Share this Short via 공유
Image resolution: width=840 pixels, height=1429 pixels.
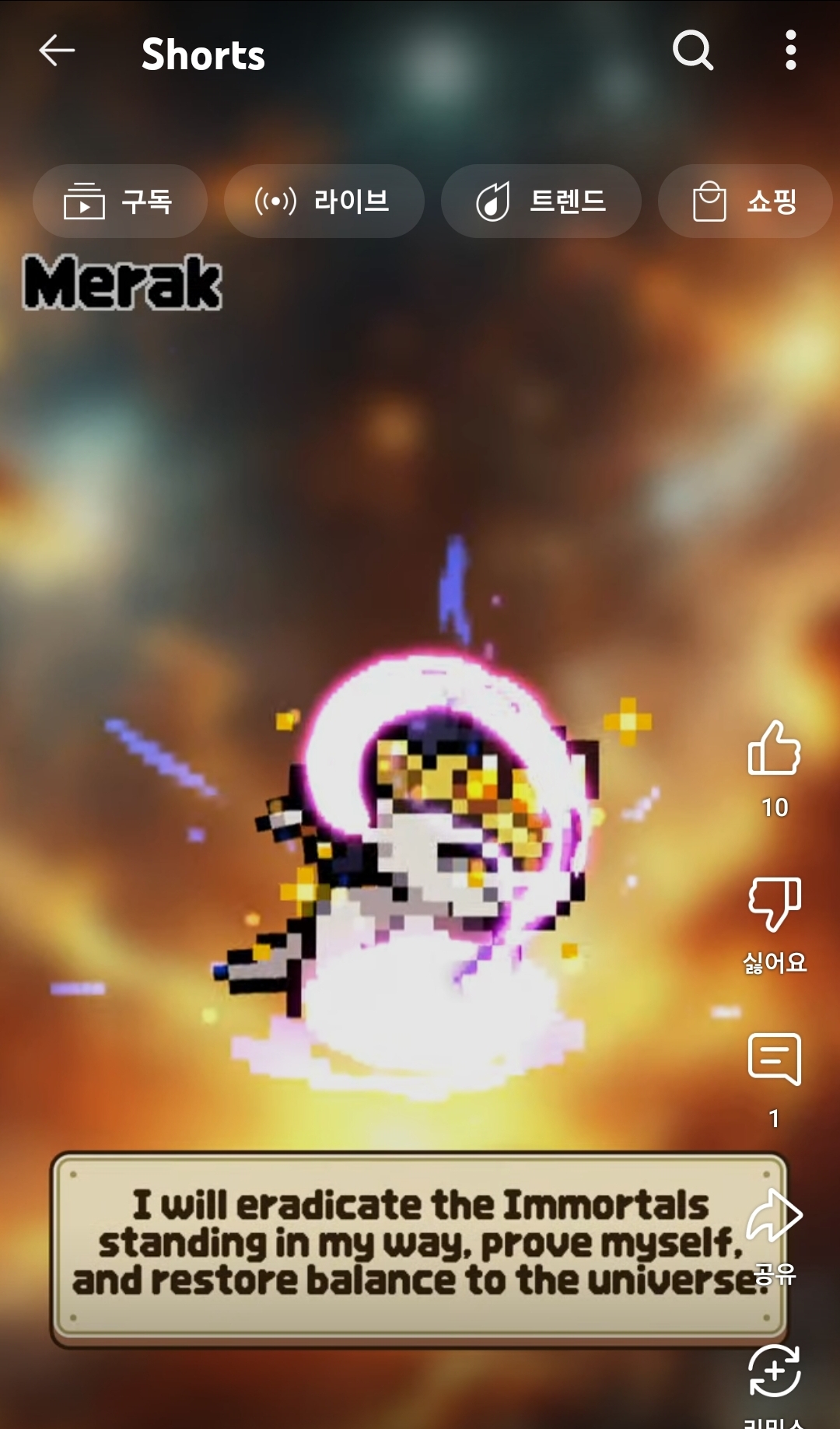pyautogui.click(x=774, y=1216)
